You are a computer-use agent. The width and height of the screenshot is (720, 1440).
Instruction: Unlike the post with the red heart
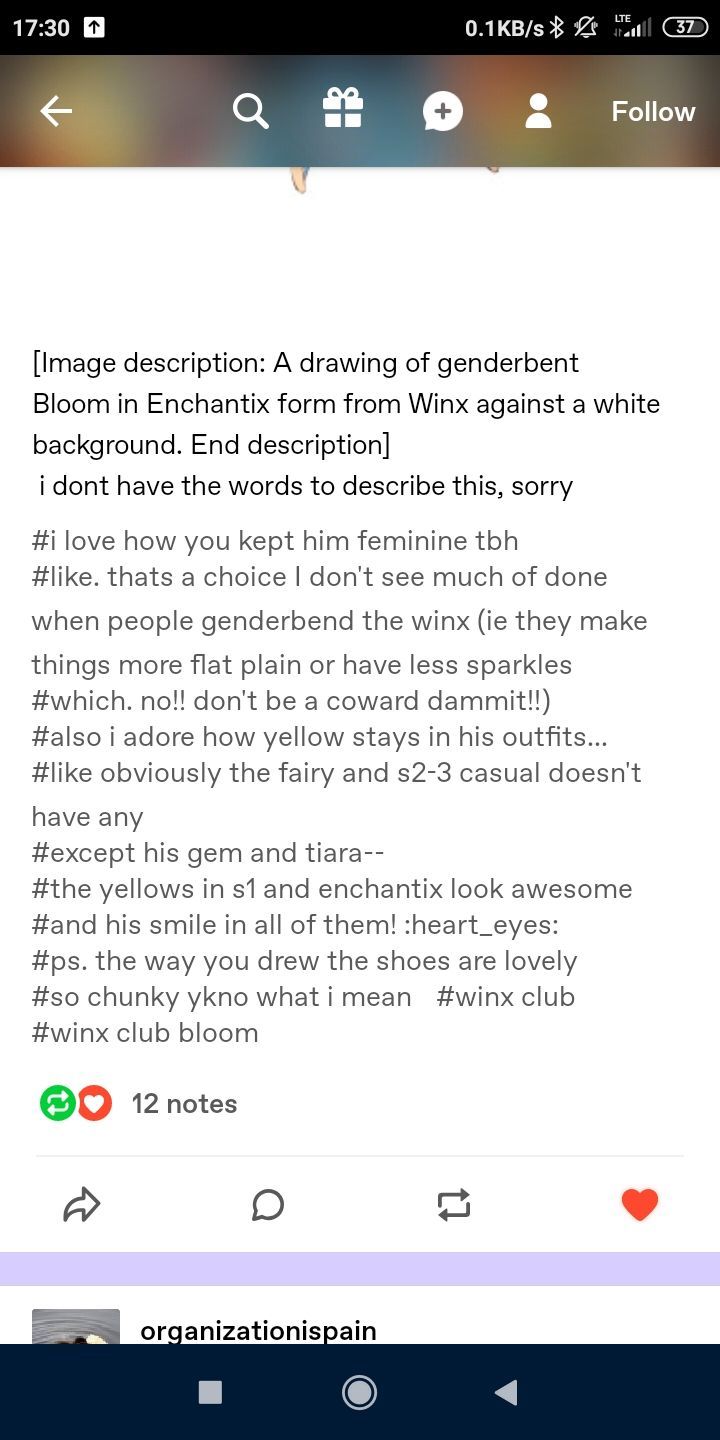(640, 1205)
